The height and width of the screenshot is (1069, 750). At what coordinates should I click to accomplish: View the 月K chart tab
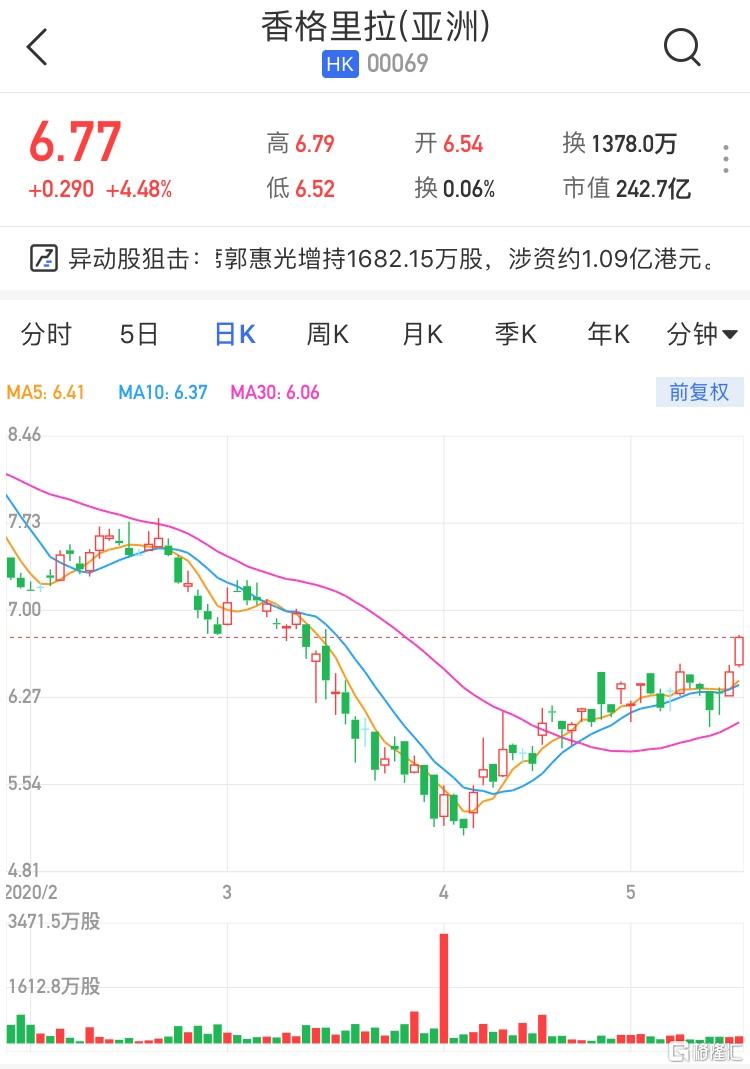422,334
